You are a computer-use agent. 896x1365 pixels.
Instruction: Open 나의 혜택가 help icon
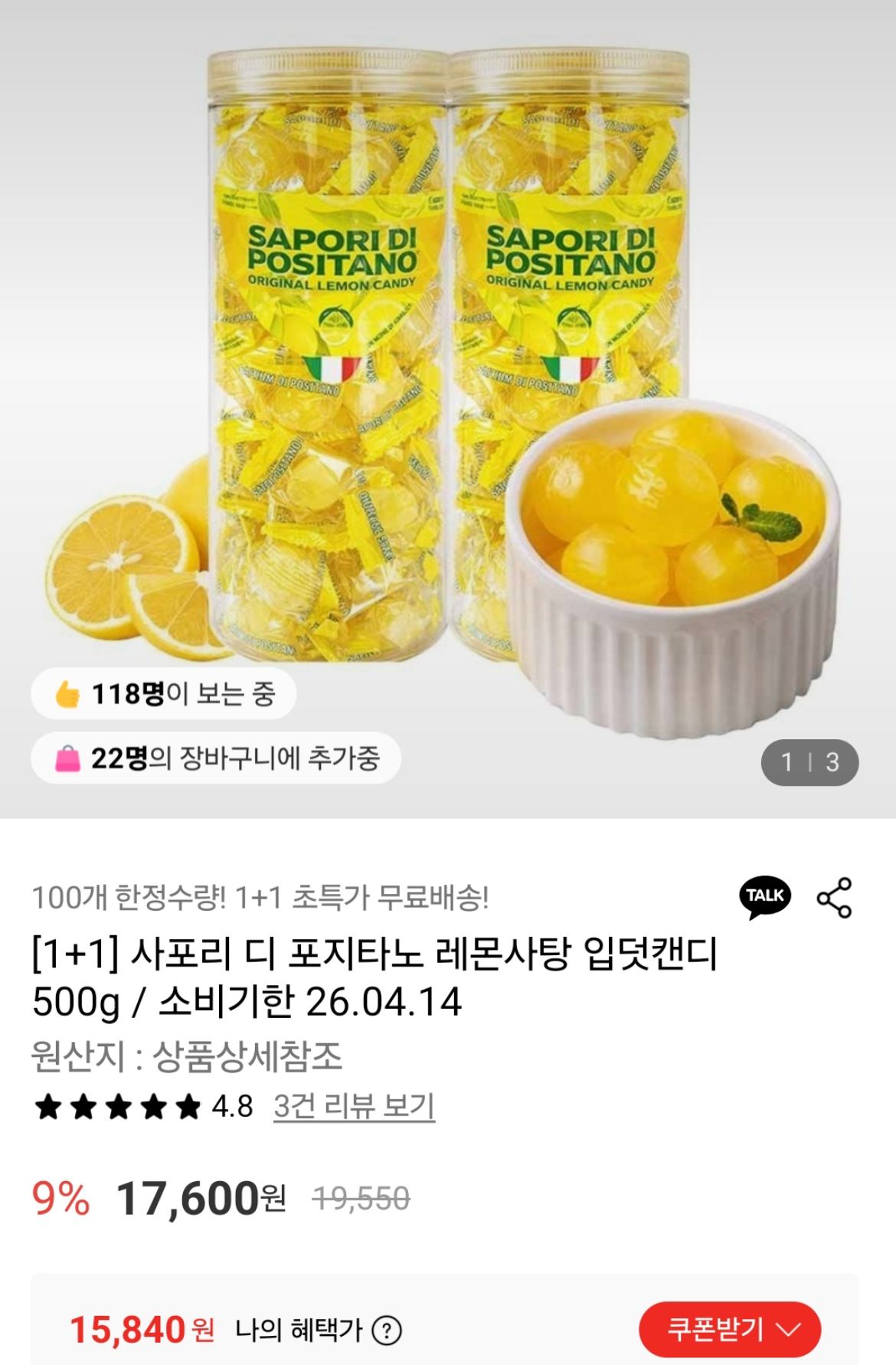point(387,1331)
